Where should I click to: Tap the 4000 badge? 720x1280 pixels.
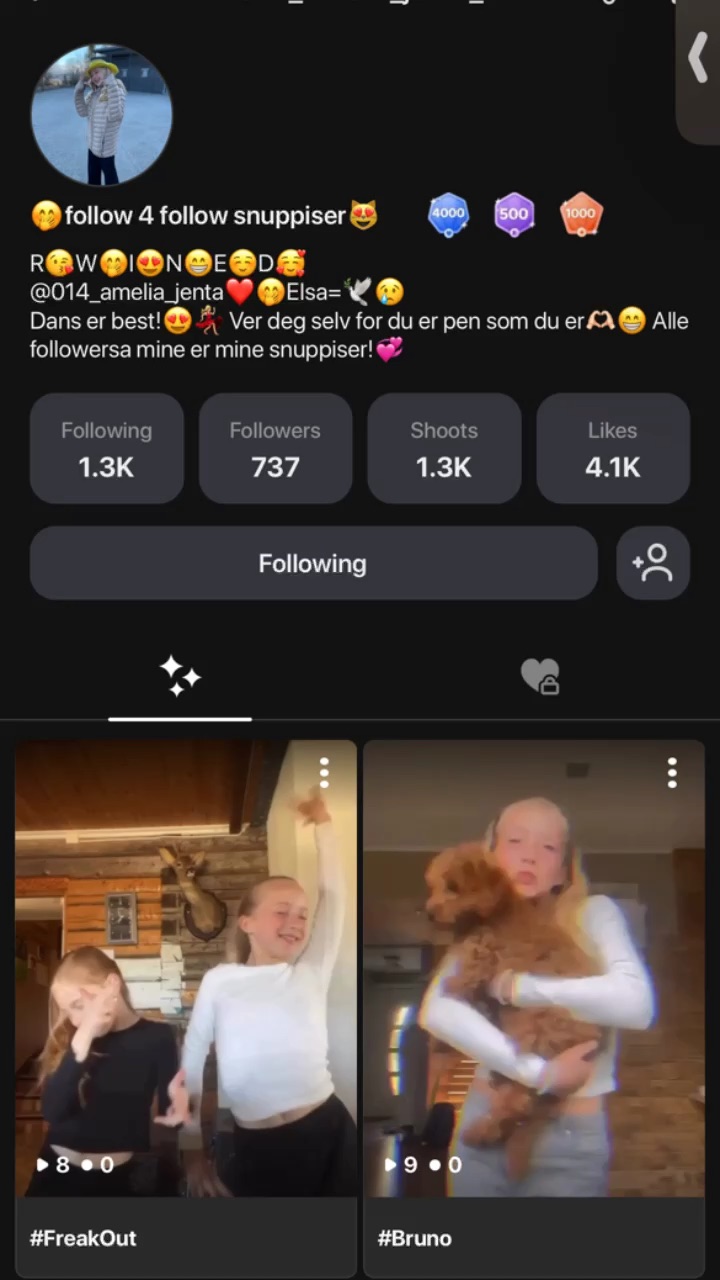coord(448,214)
